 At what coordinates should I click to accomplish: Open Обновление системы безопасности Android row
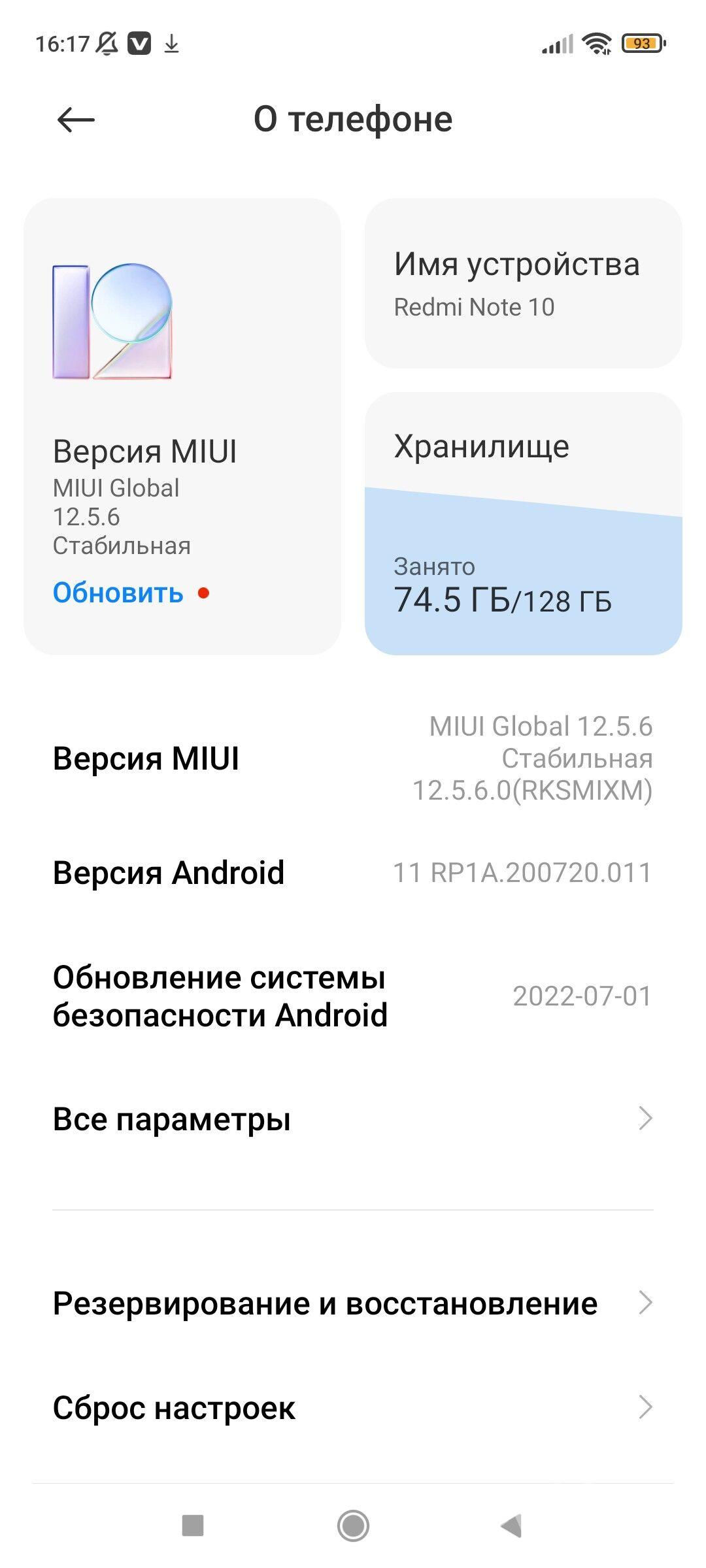(x=353, y=996)
